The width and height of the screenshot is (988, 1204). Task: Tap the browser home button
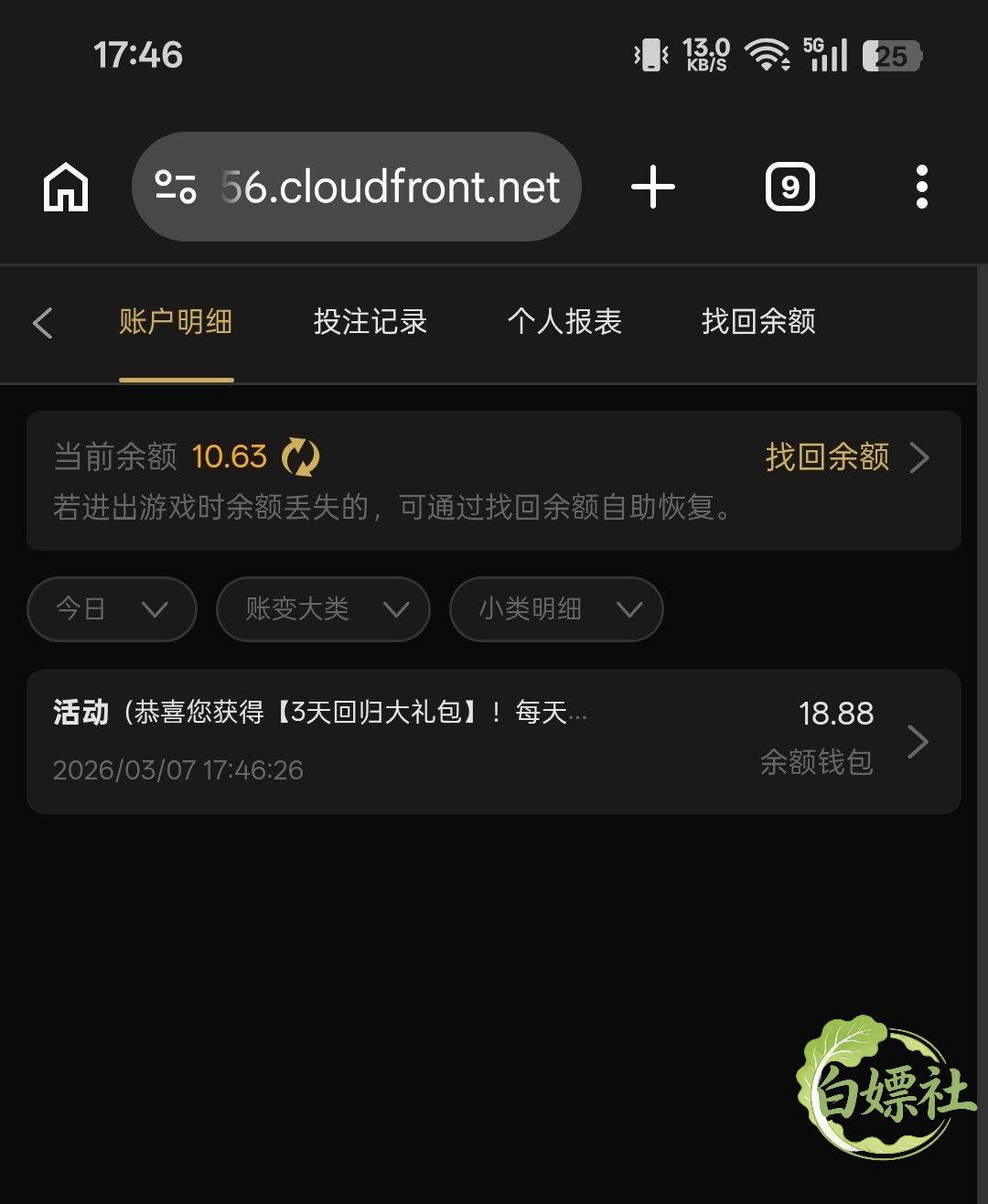(66, 188)
